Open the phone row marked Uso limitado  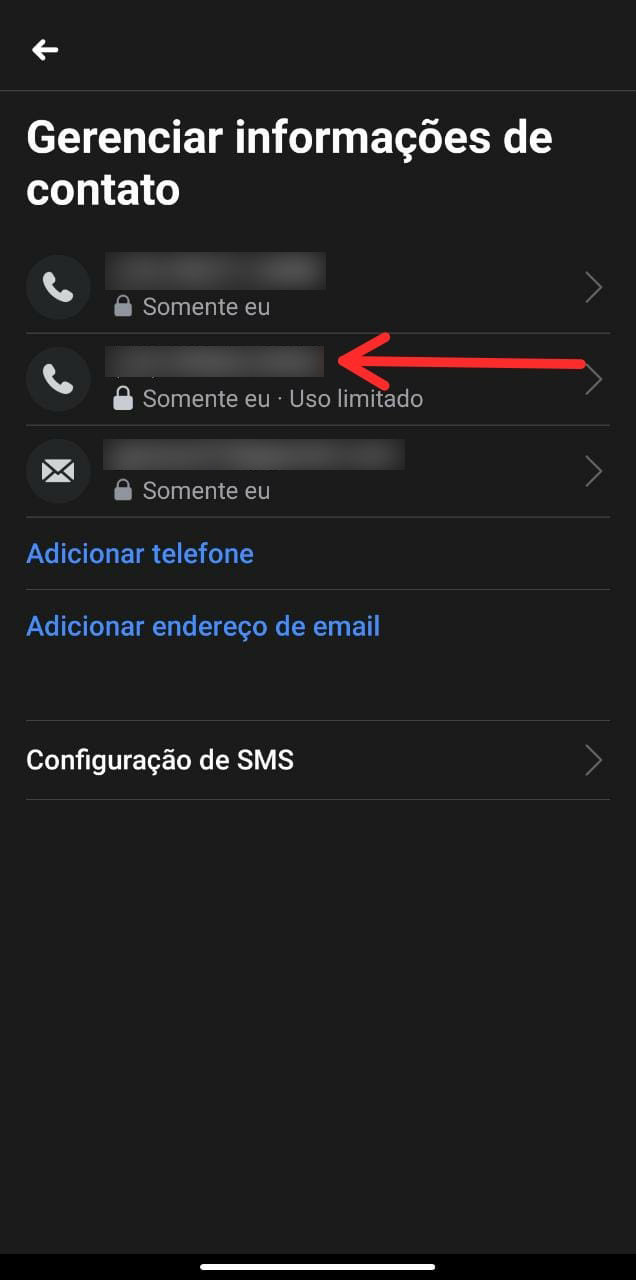pos(317,380)
